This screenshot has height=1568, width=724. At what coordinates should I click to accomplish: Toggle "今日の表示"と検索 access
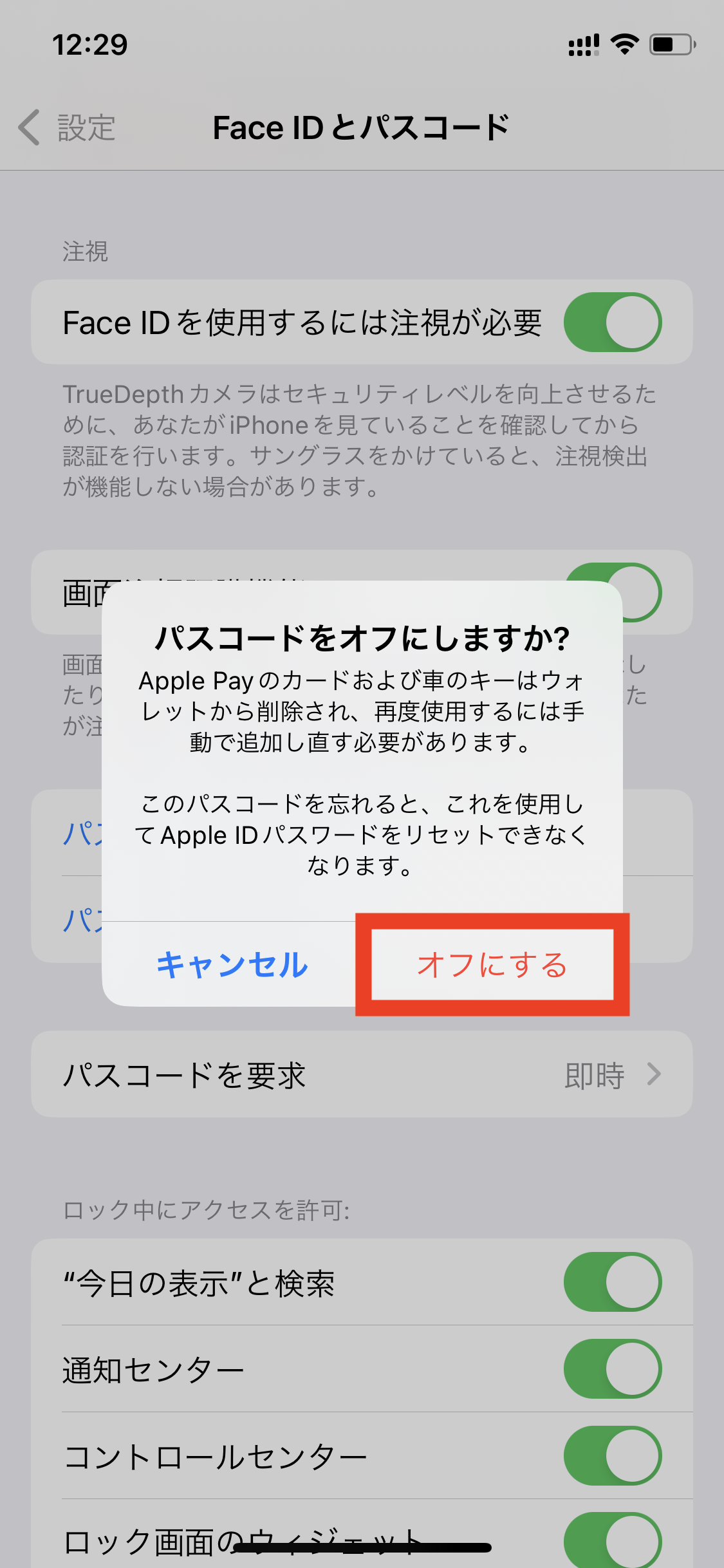pyautogui.click(x=612, y=1282)
